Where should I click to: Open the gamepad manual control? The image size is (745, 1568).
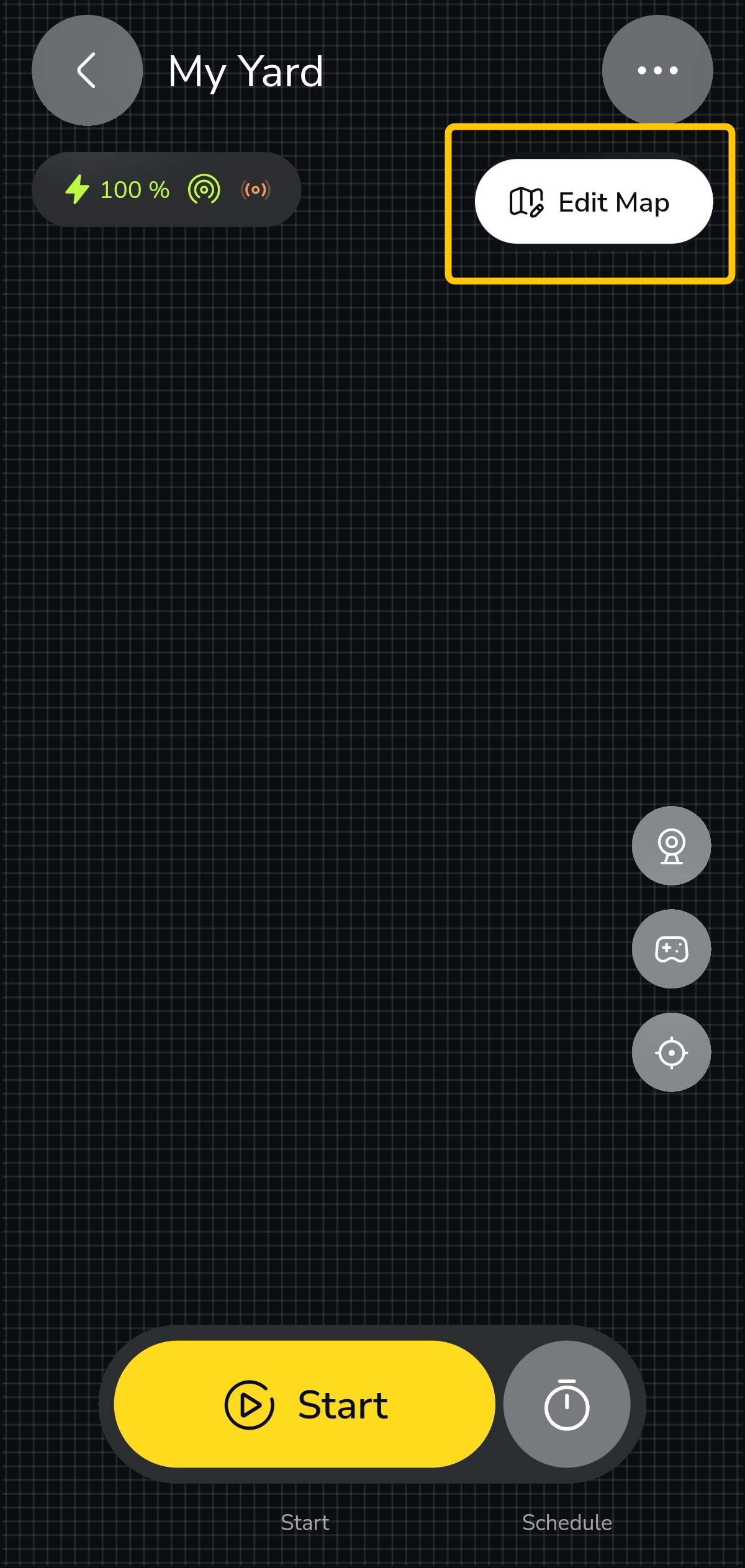pyautogui.click(x=671, y=949)
